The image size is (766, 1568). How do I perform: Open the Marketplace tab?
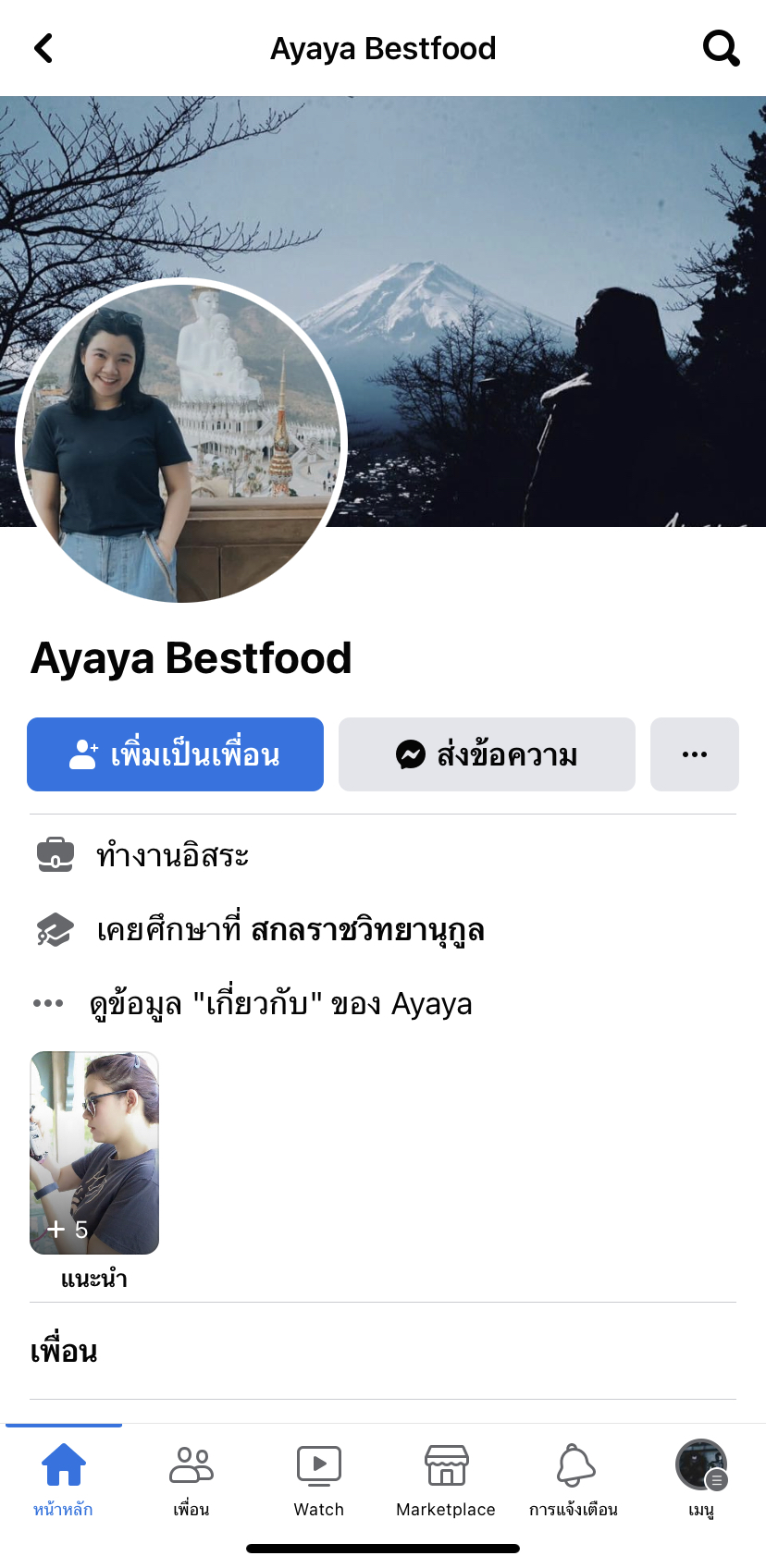[x=446, y=1479]
